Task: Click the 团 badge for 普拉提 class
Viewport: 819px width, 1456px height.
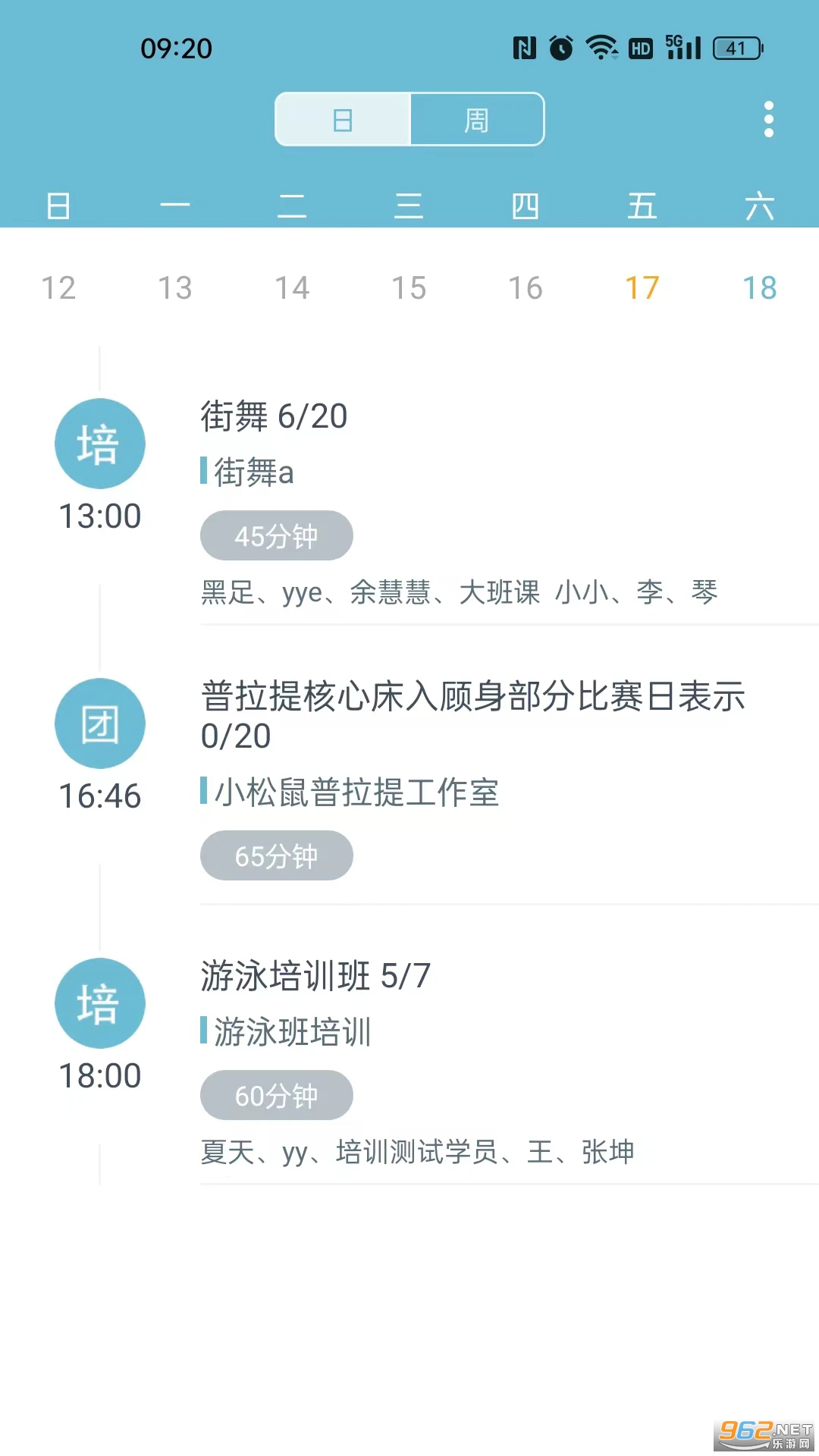Action: tap(99, 723)
